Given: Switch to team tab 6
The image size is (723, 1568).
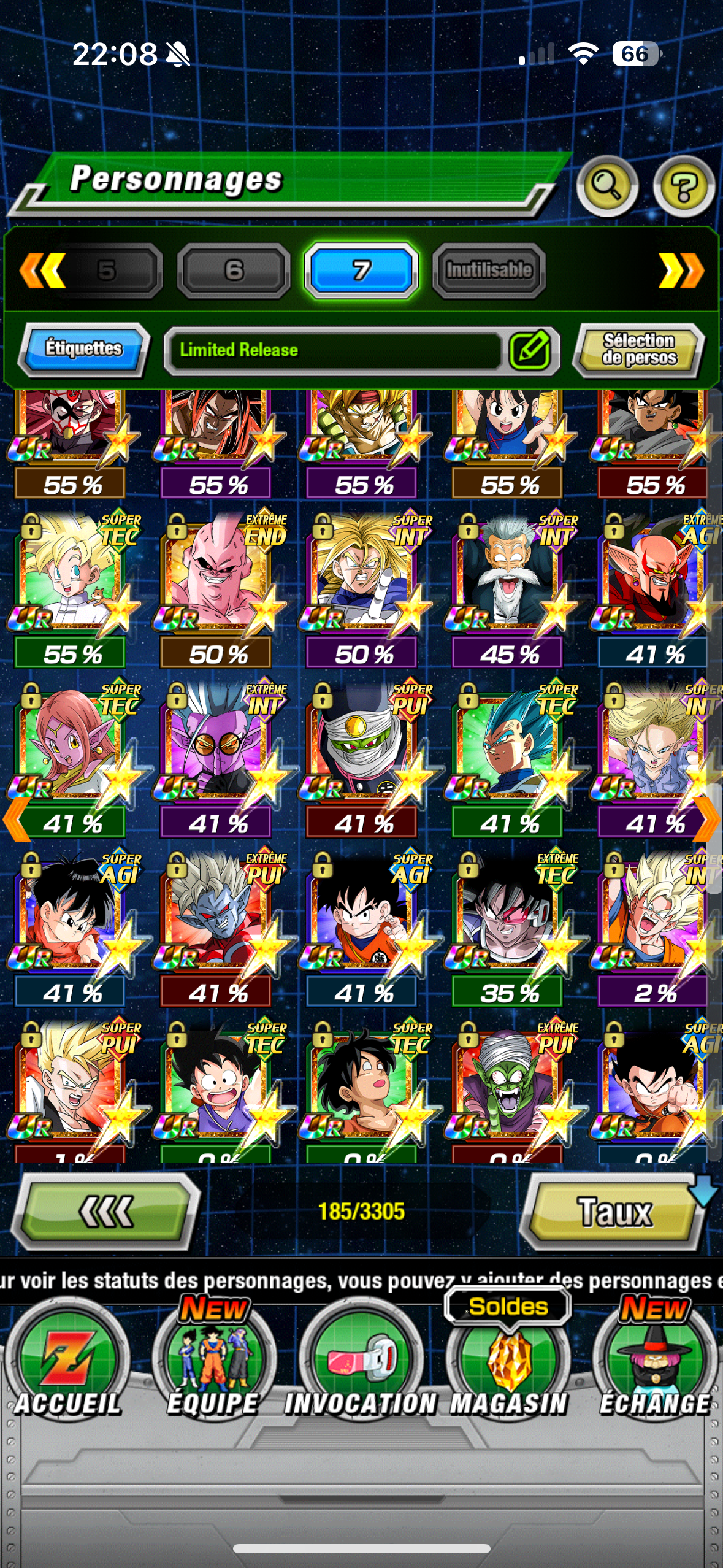Looking at the screenshot, I should (234, 271).
